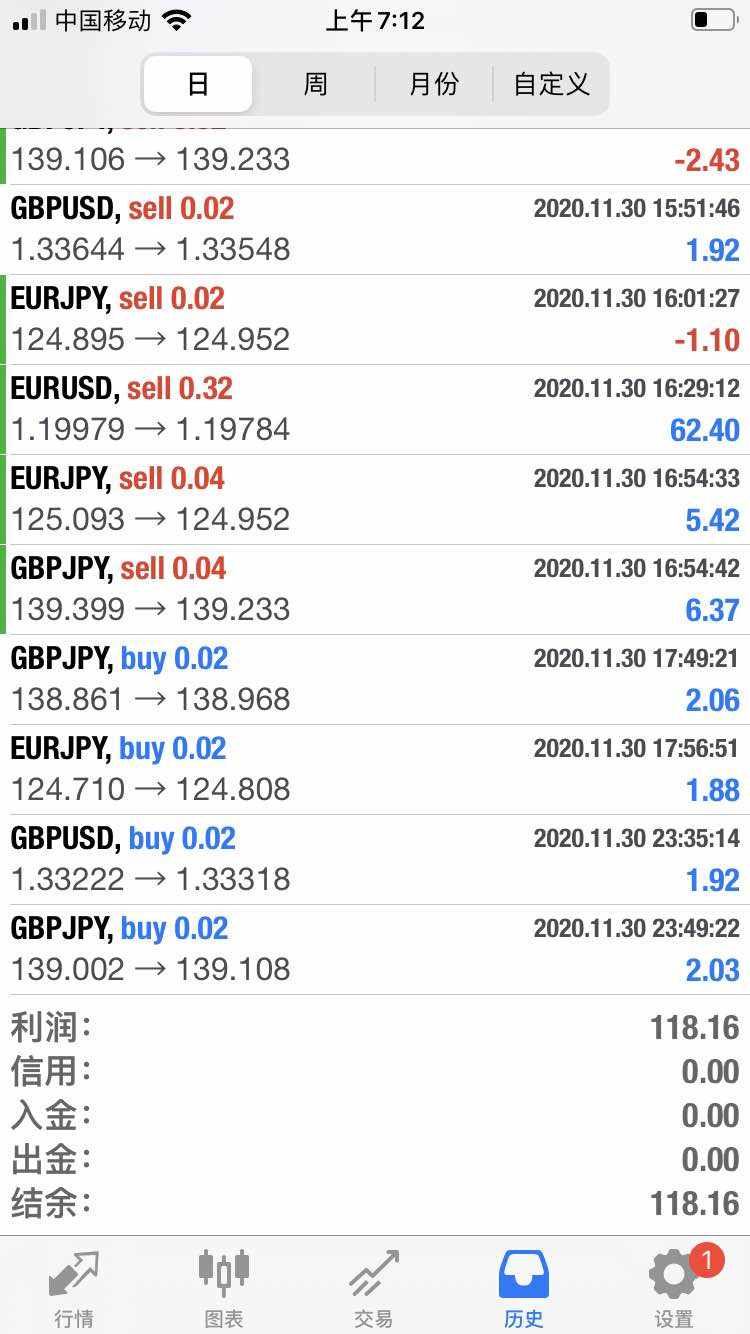Open the 行情 quotes tab

pyautogui.click(x=74, y=1288)
